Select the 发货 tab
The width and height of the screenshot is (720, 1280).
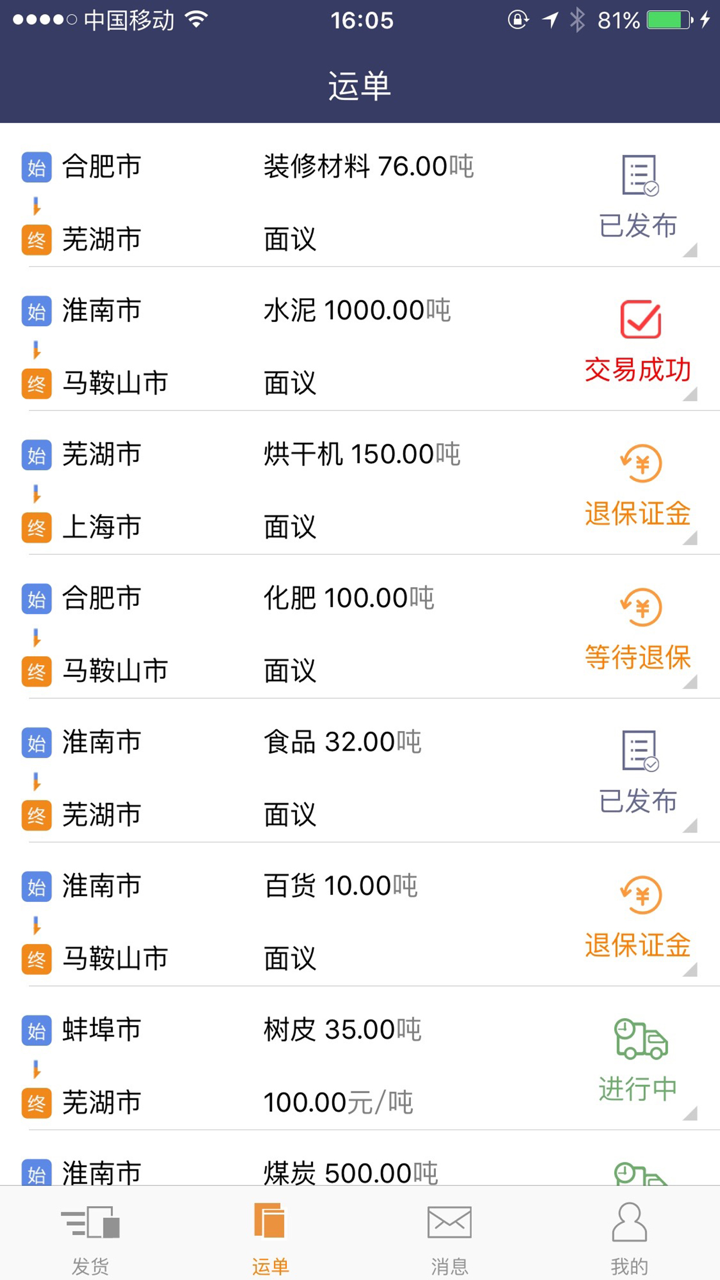tap(90, 1233)
